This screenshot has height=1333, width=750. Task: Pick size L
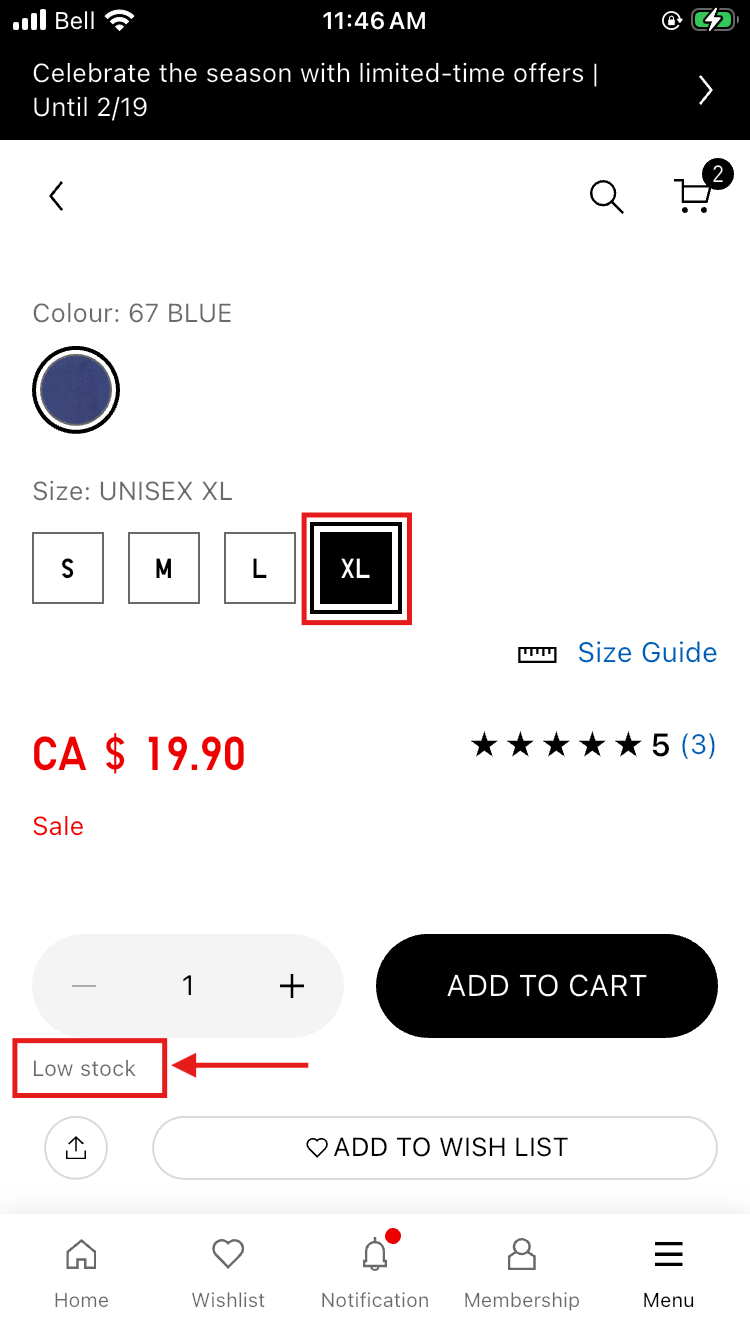tap(260, 568)
